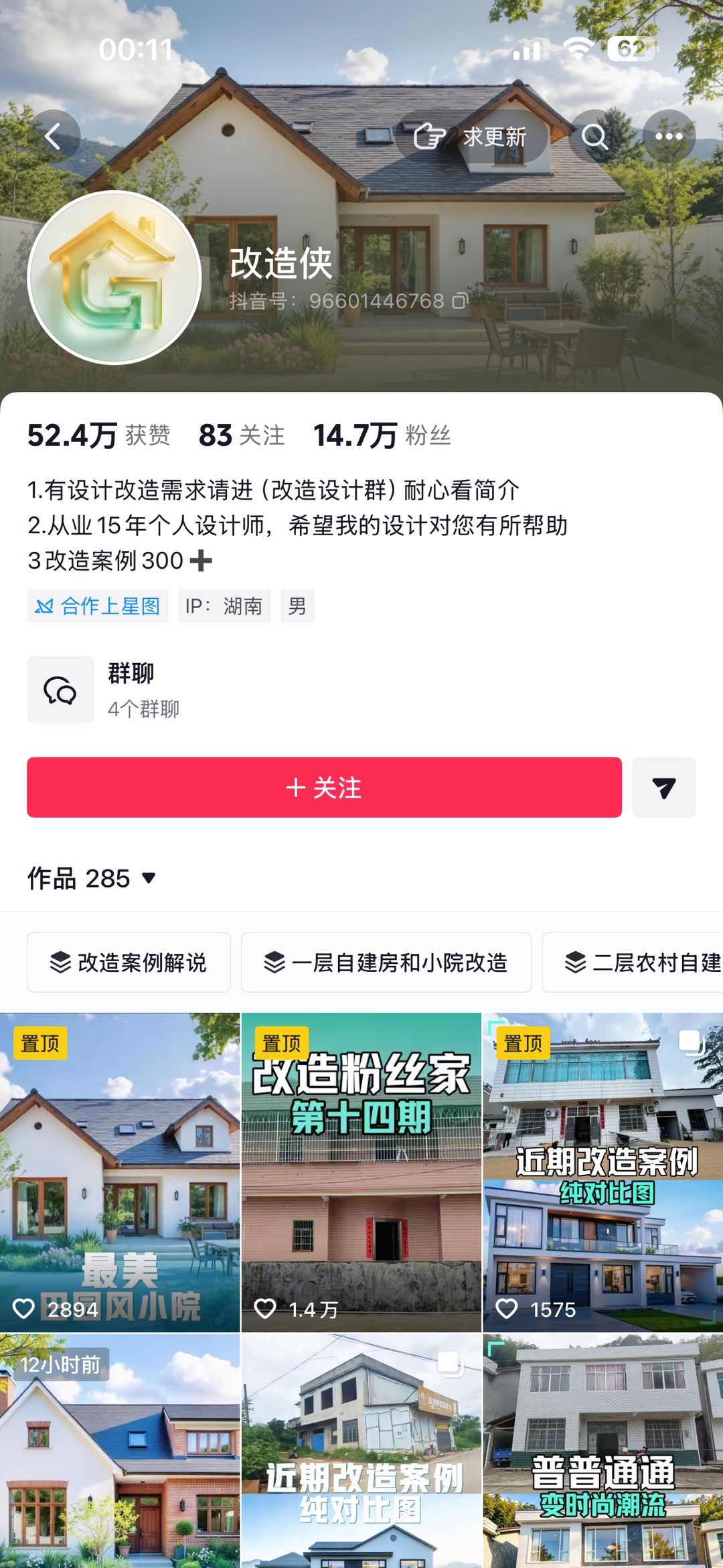Send a private message via the arrow button

(664, 788)
